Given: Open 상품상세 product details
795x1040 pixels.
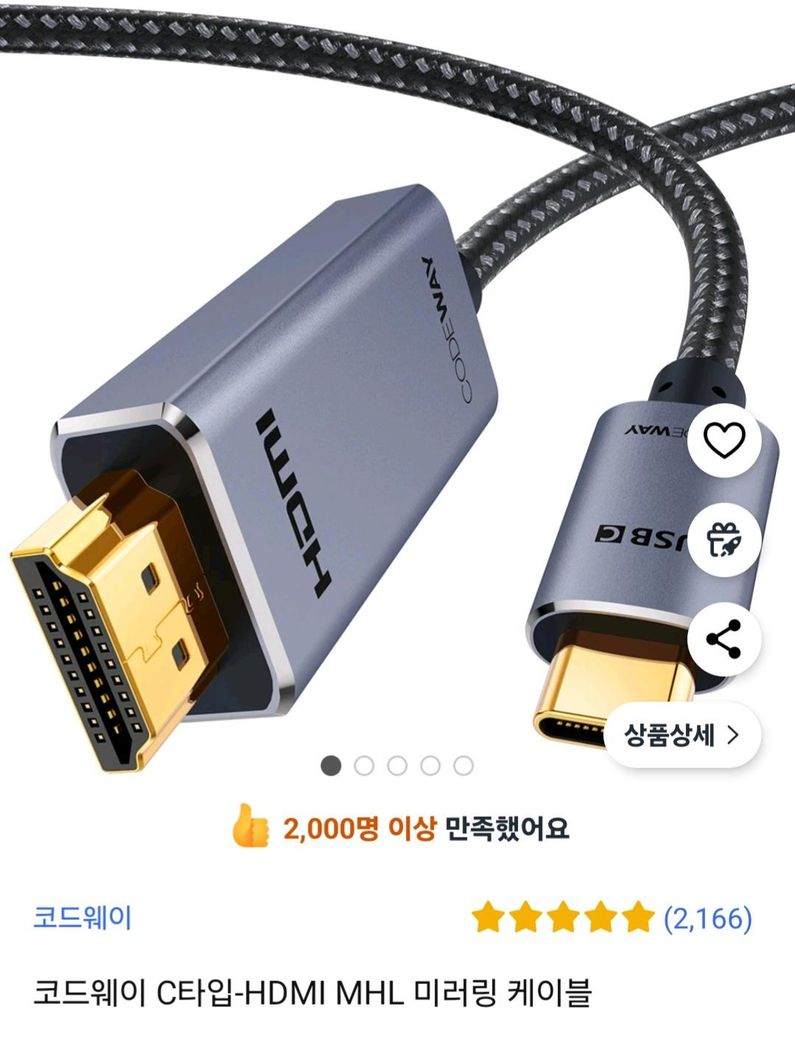Looking at the screenshot, I should click(683, 736).
